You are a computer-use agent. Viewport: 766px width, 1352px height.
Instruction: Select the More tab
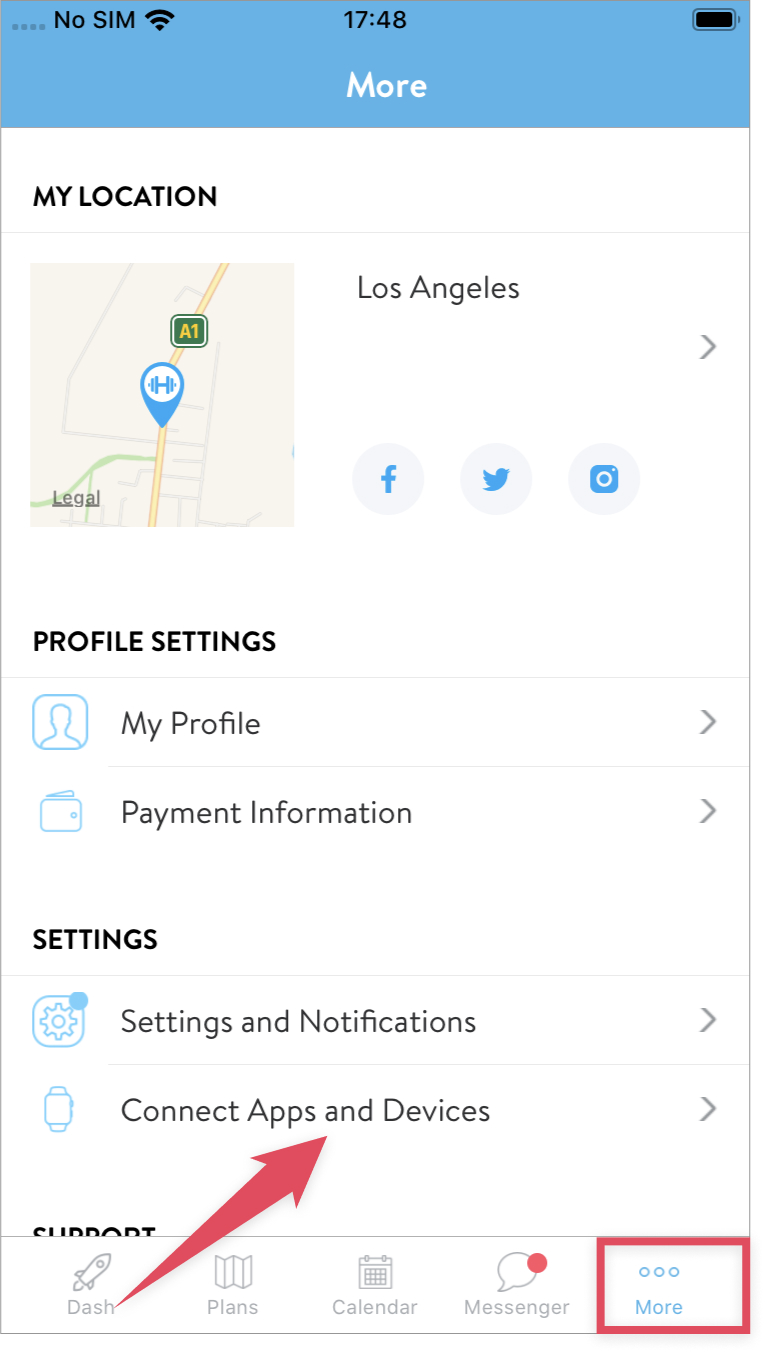[659, 1286]
